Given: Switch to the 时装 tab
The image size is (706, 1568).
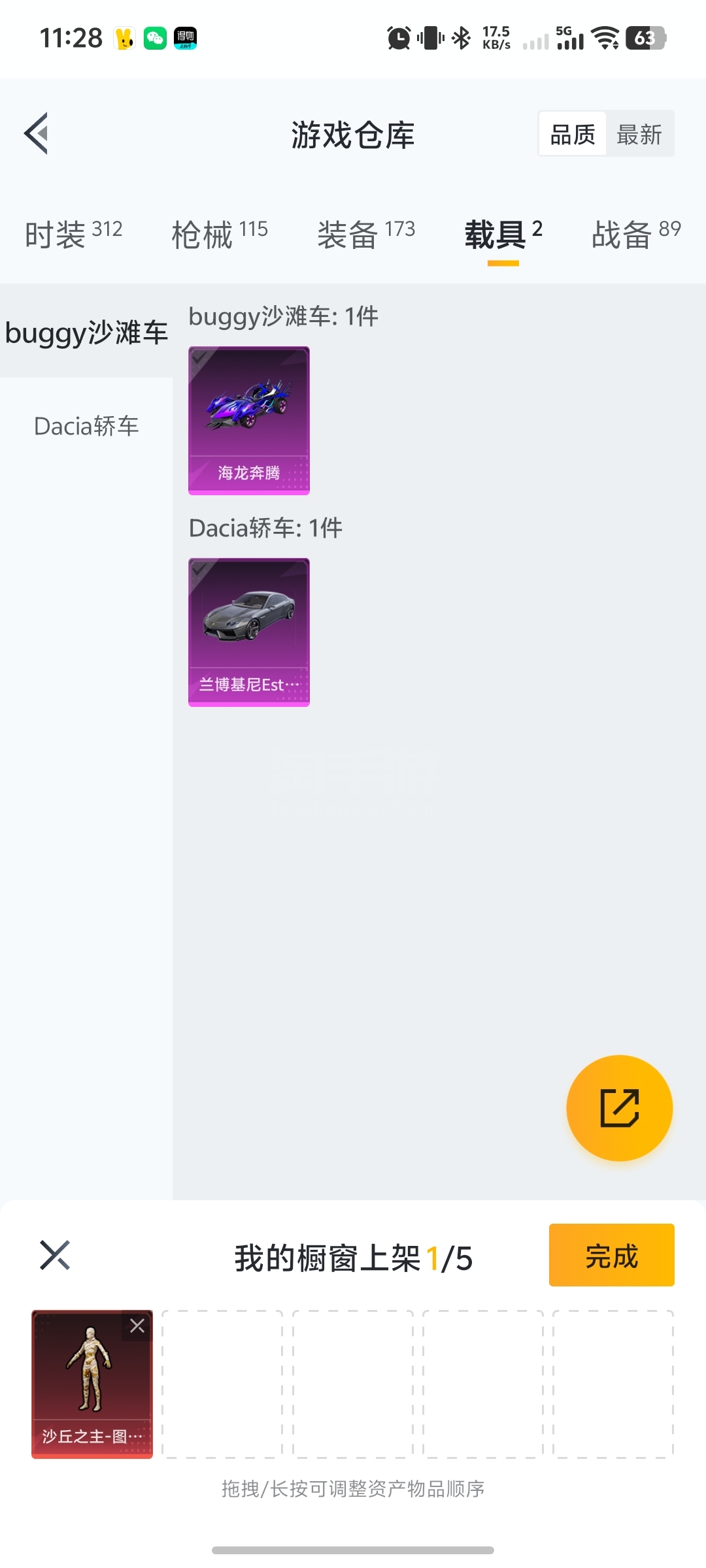Looking at the screenshot, I should (73, 235).
